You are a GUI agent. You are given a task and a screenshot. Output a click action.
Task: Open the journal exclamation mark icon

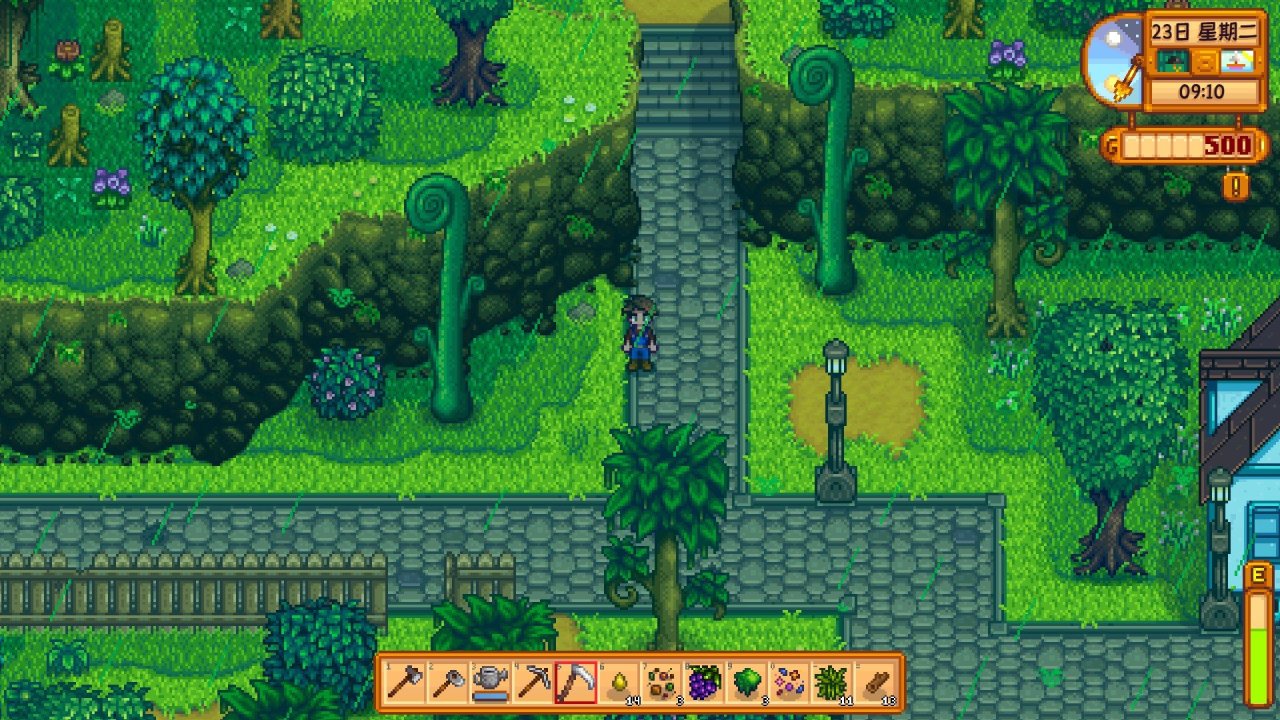1236,187
